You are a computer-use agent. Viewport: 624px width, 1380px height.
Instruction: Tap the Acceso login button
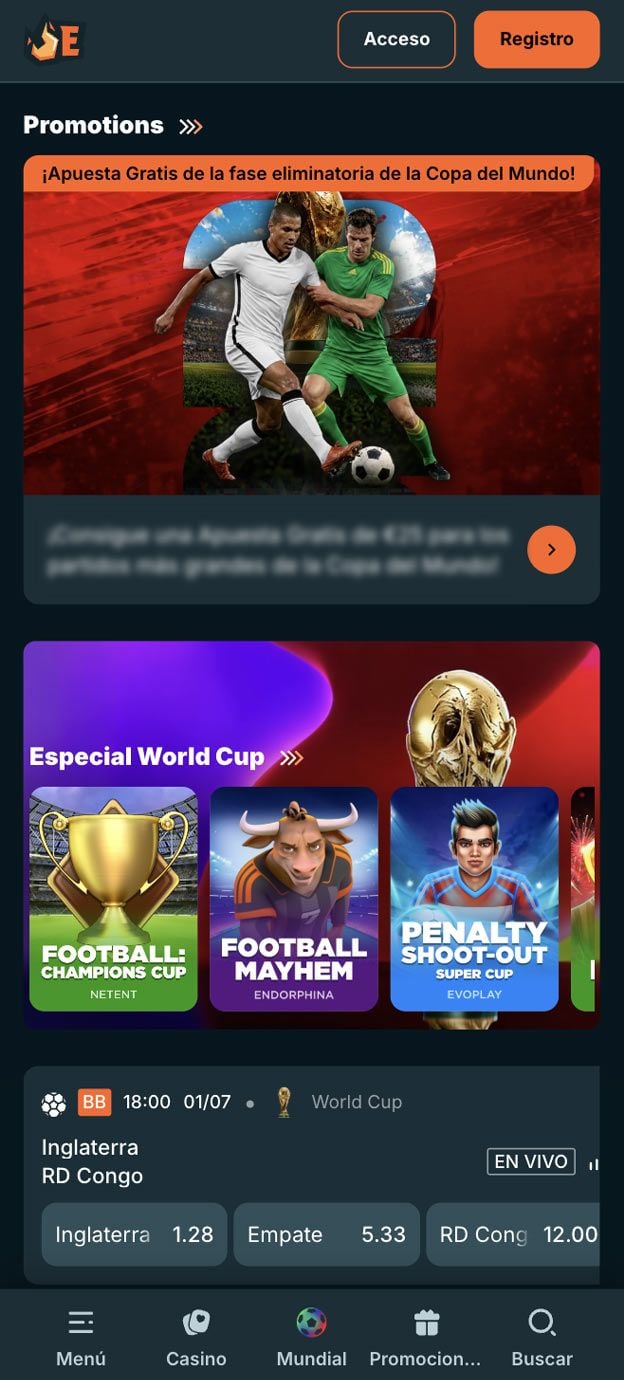tap(396, 39)
